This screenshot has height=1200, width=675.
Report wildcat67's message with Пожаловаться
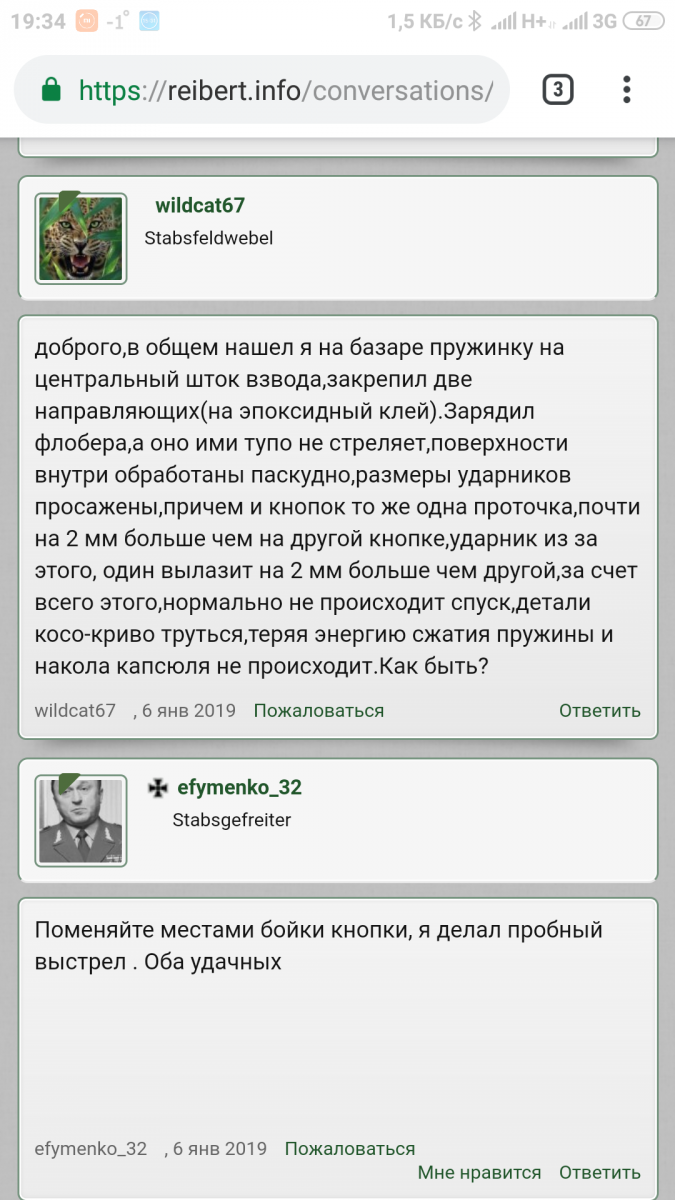click(x=318, y=711)
